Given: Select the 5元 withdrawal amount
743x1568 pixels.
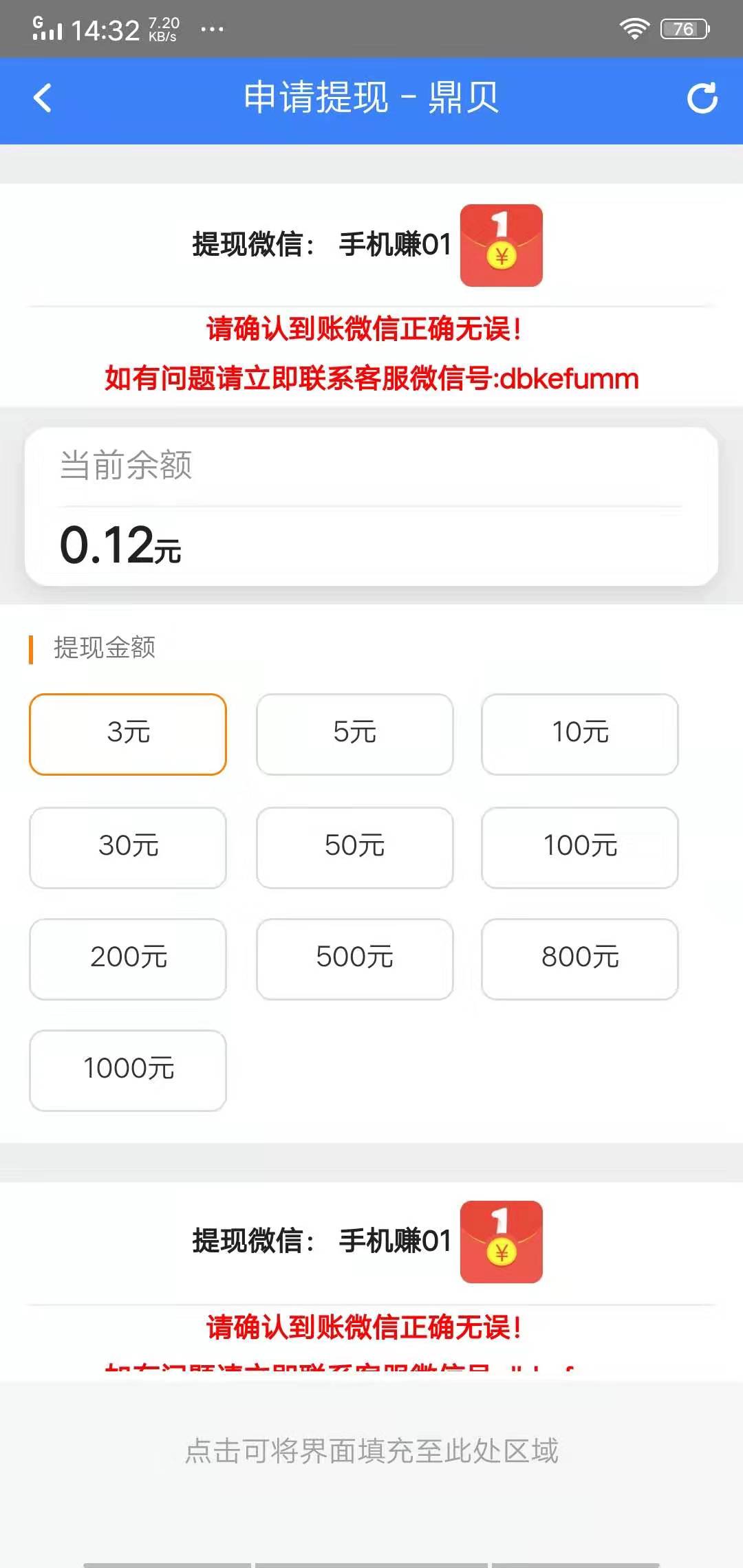Looking at the screenshot, I should (x=354, y=734).
